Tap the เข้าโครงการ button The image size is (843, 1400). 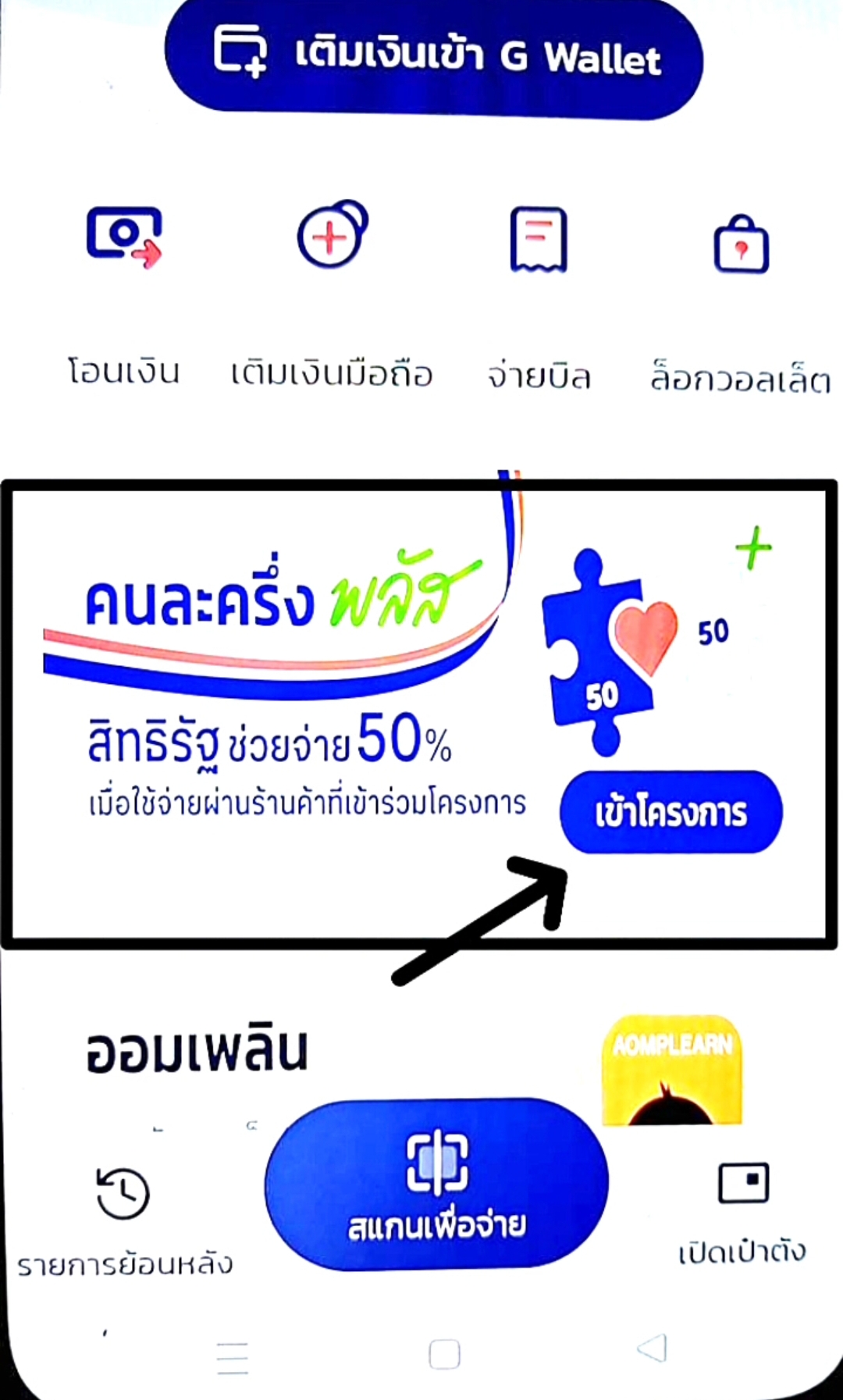click(670, 812)
